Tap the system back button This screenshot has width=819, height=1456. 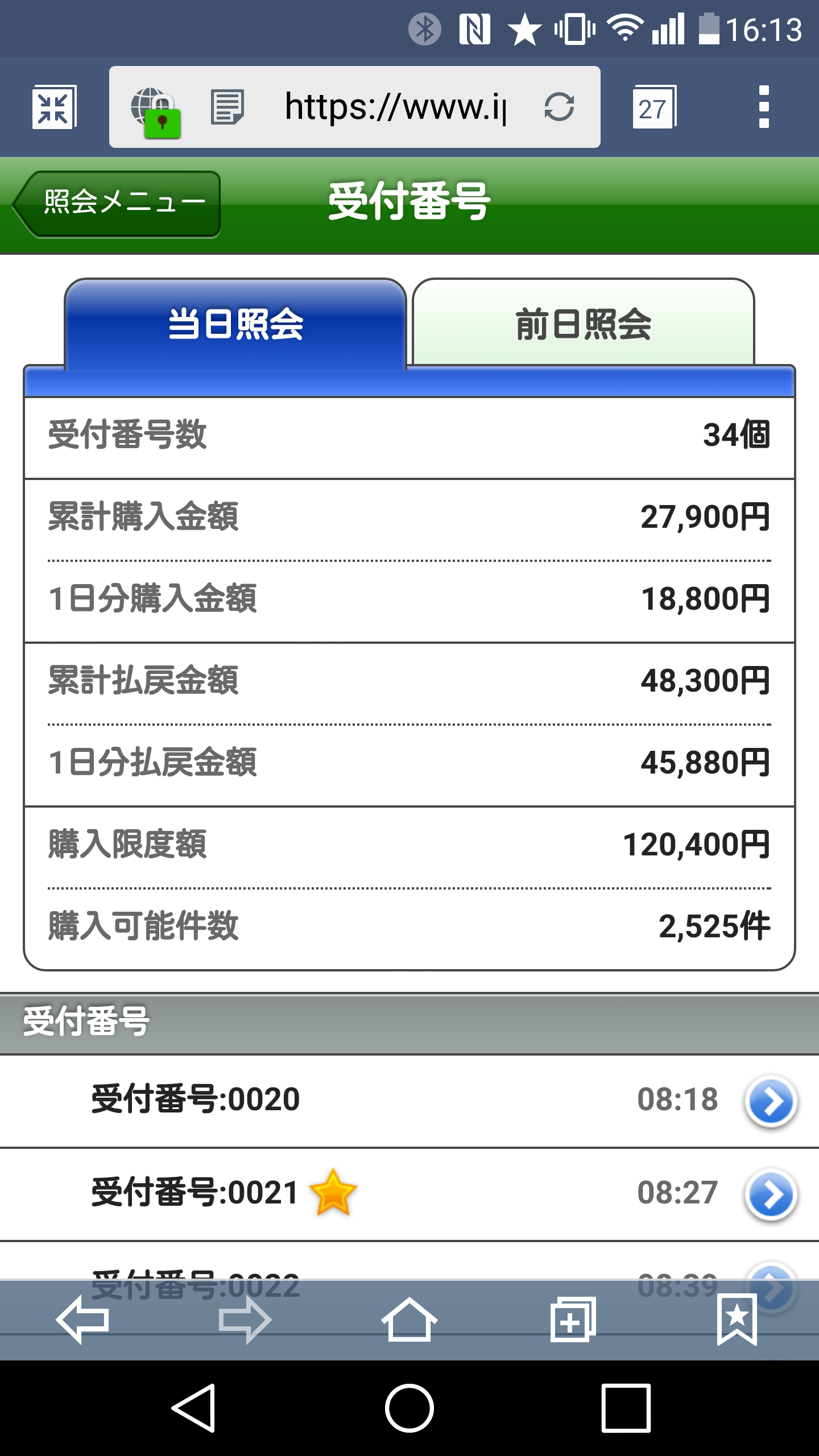[193, 1408]
